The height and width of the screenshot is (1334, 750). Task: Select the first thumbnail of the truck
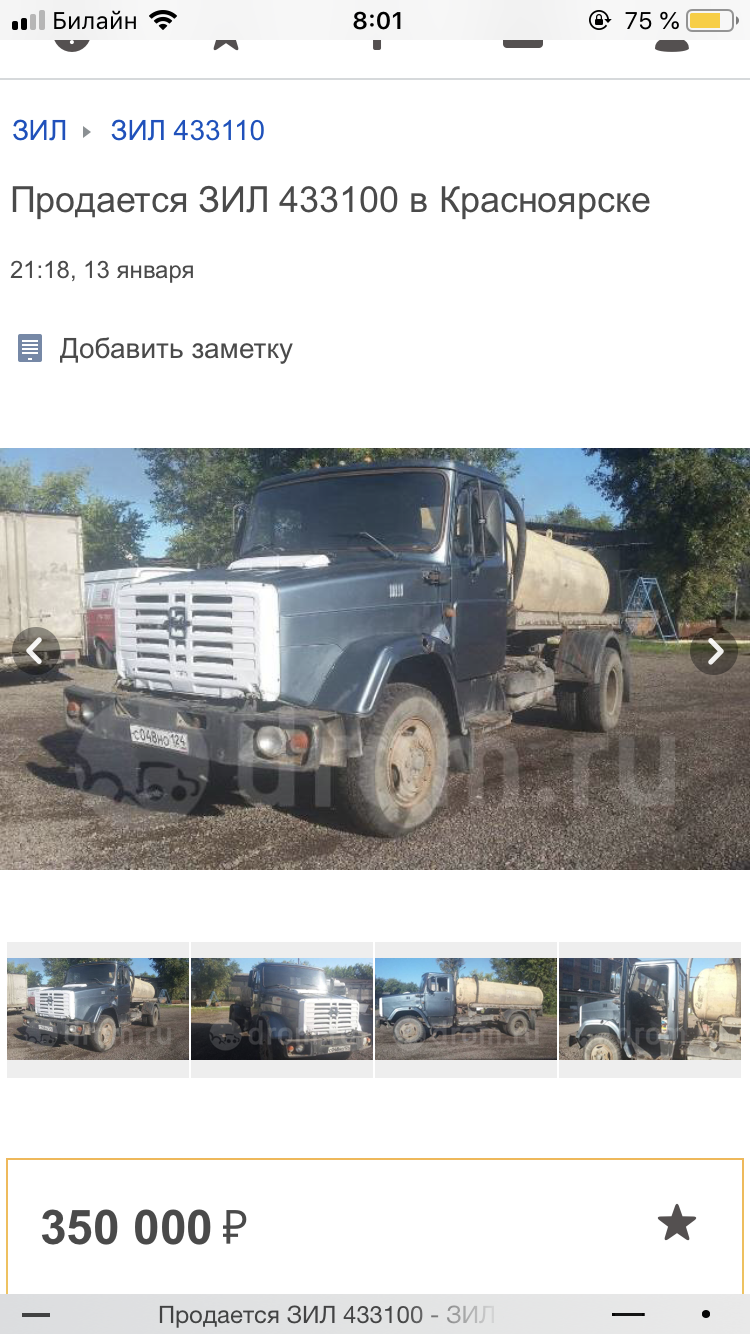pos(98,1009)
